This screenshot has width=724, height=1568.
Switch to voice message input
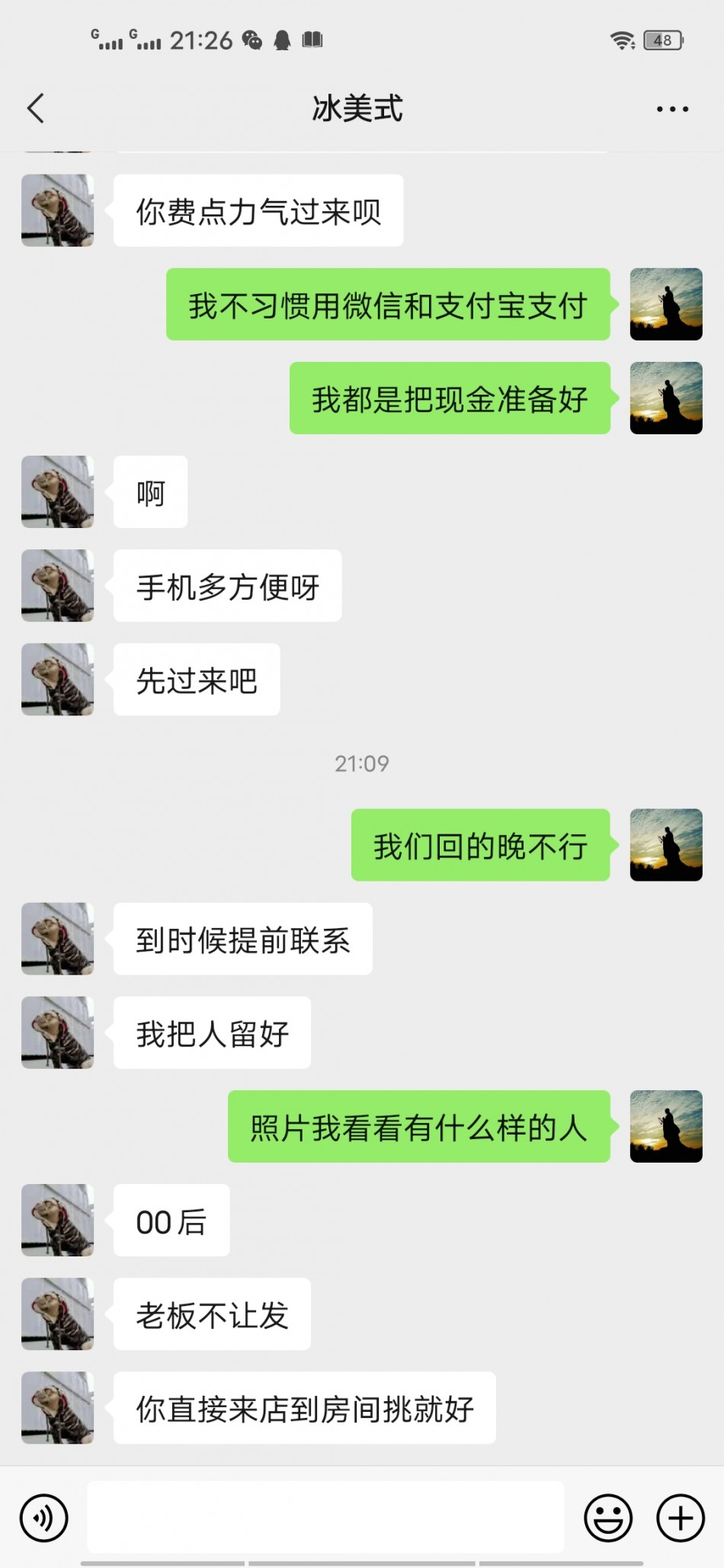tap(44, 1518)
